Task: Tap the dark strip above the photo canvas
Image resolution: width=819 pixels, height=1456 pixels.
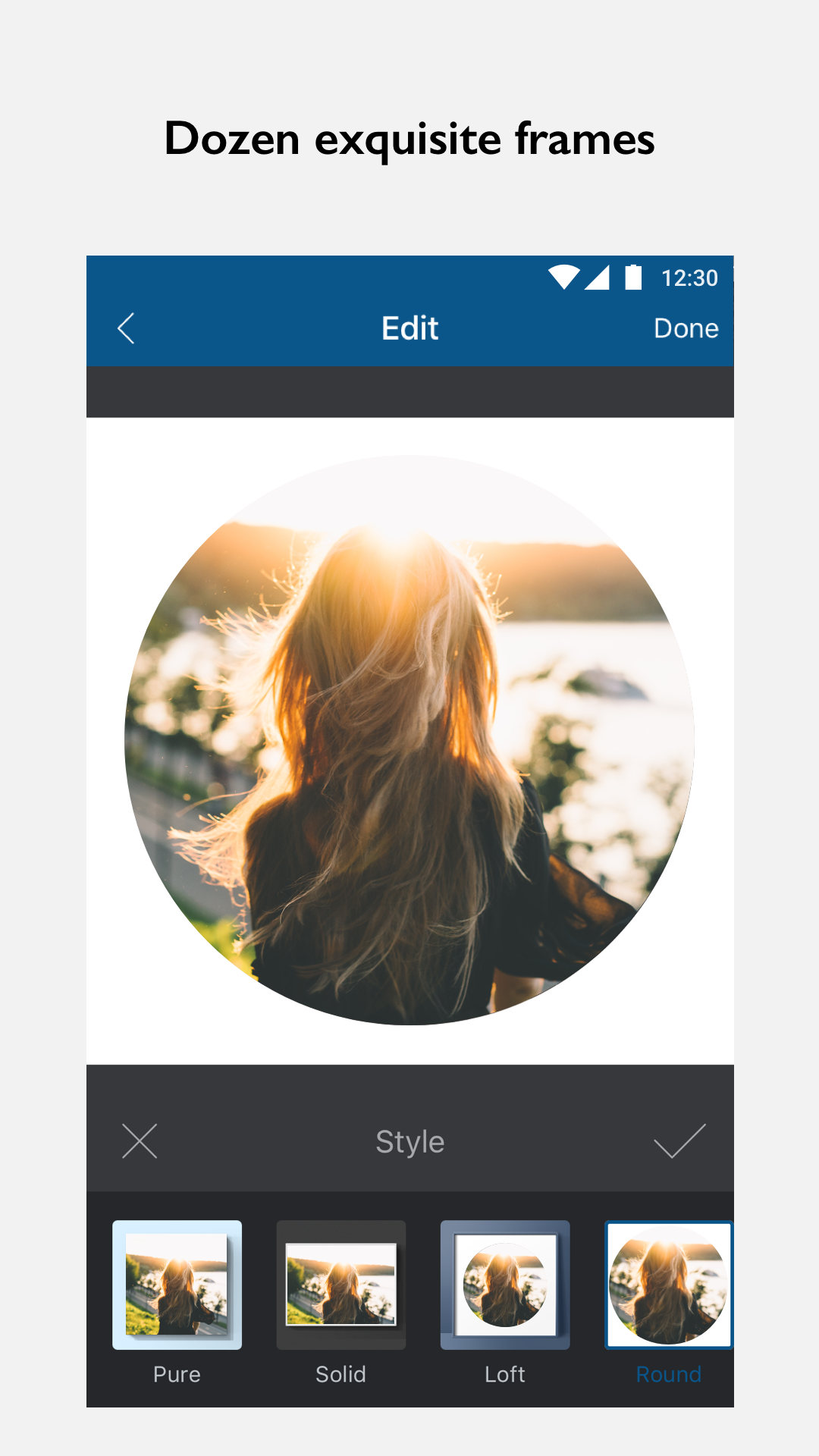Action: 409,391
